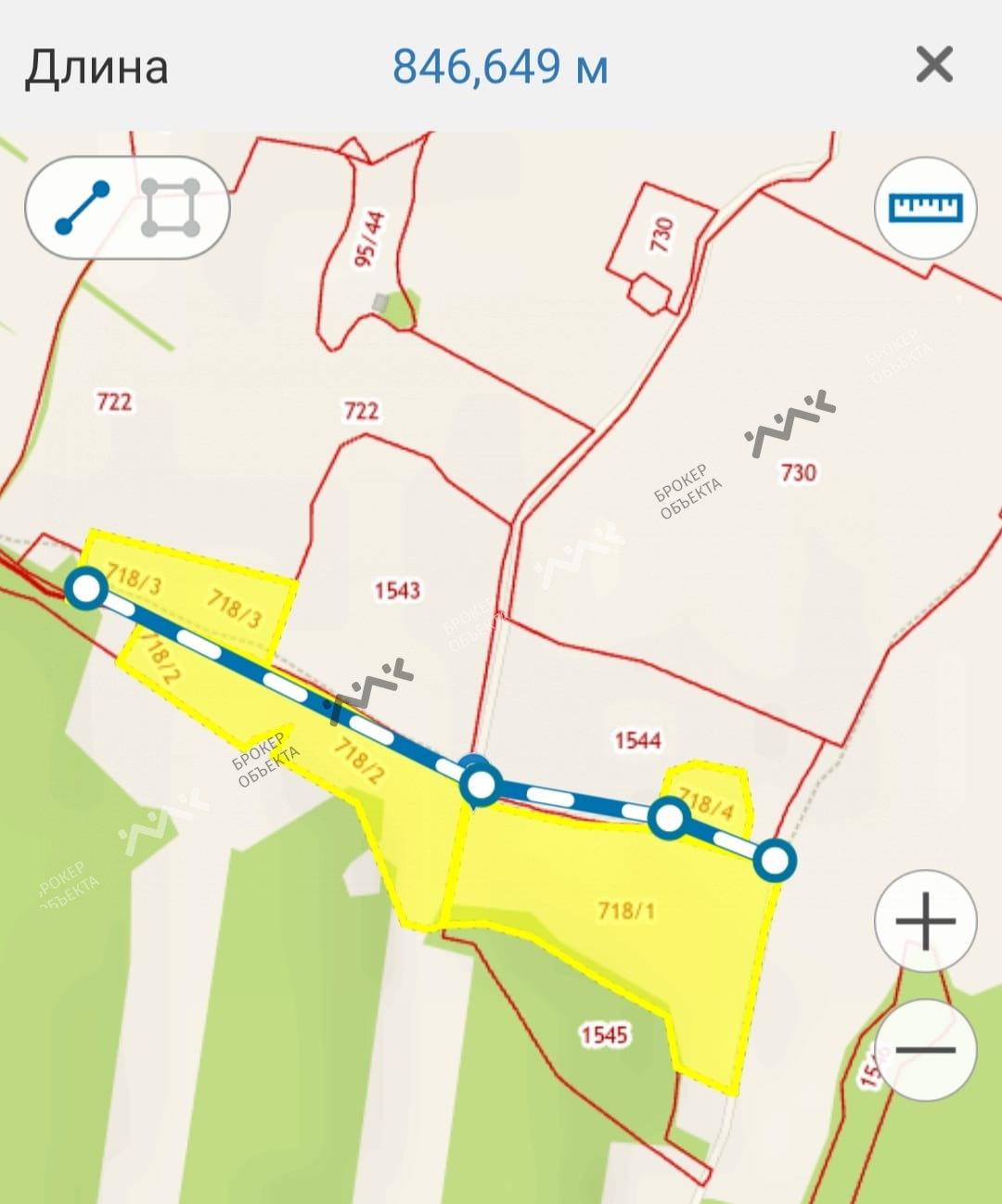Zoom in on the map
The width and height of the screenshot is (1002, 1204).
pyautogui.click(x=925, y=921)
